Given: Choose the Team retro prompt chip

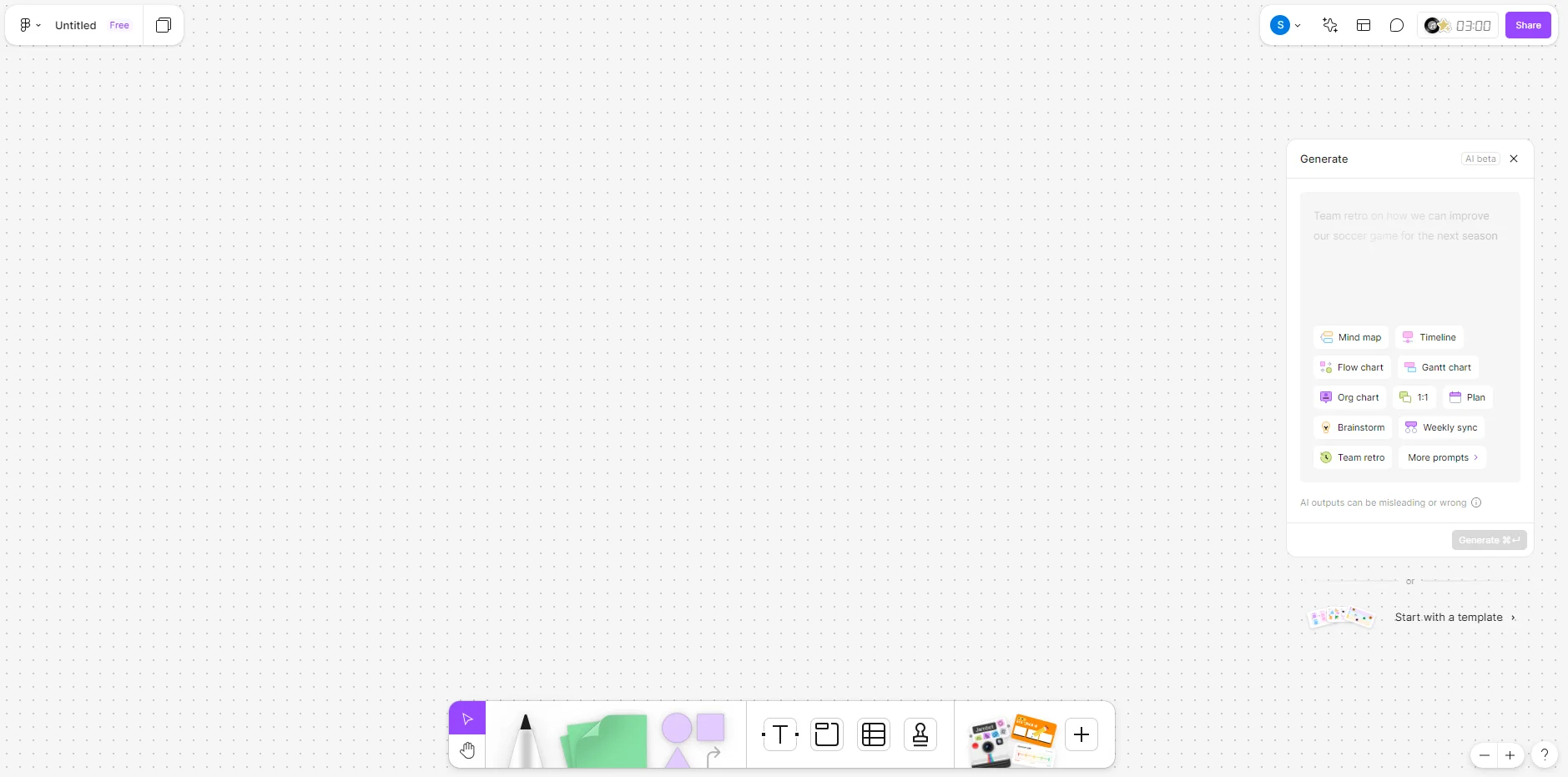Looking at the screenshot, I should [x=1353, y=457].
